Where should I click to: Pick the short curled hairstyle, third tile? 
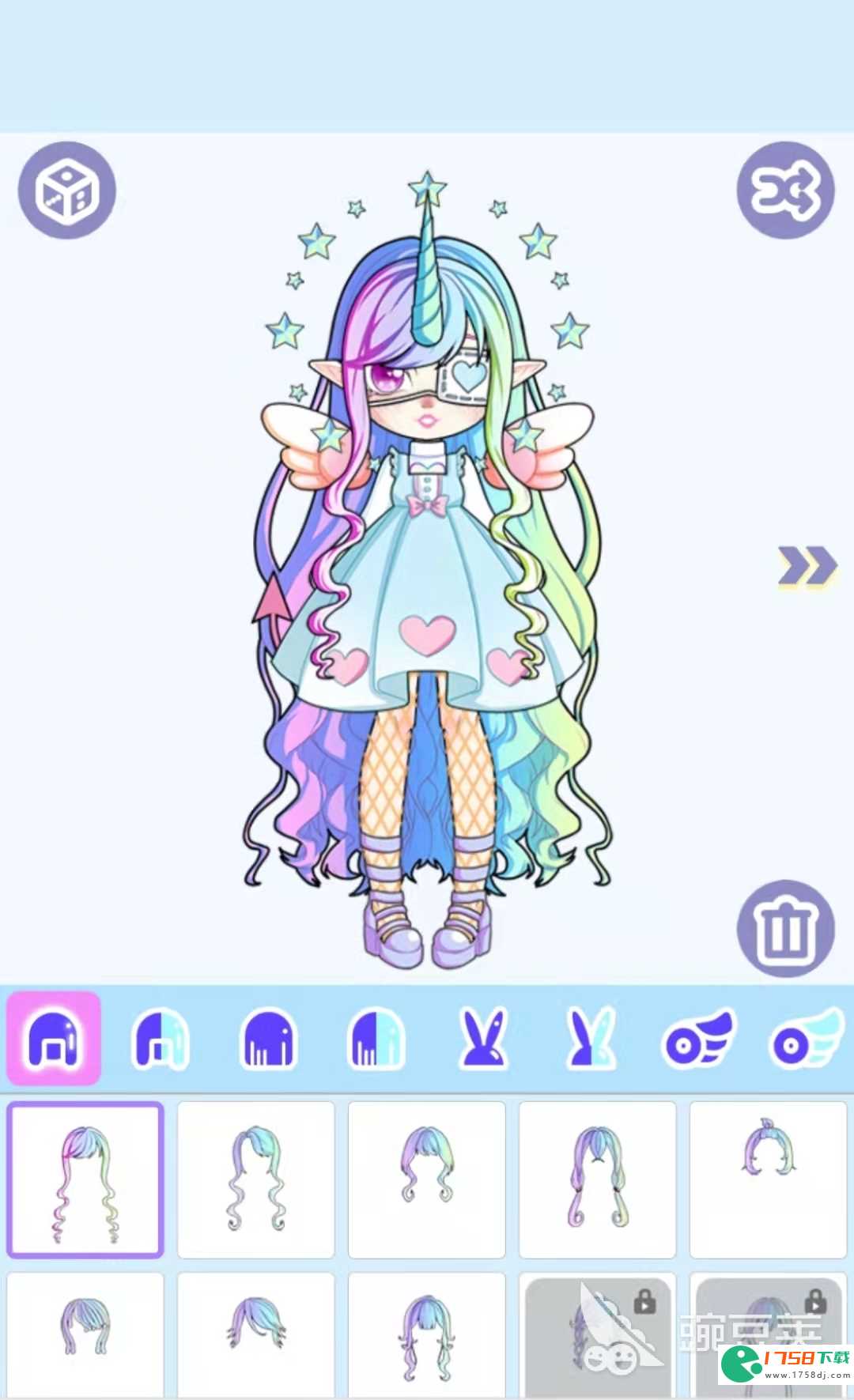[x=427, y=1179]
